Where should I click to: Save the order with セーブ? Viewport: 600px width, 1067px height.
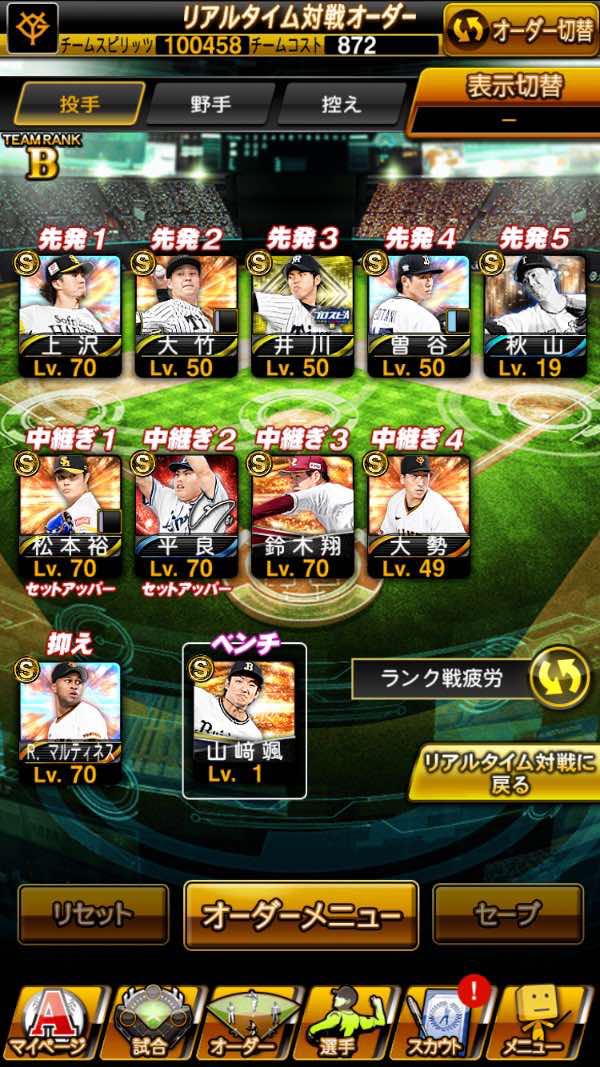507,914
